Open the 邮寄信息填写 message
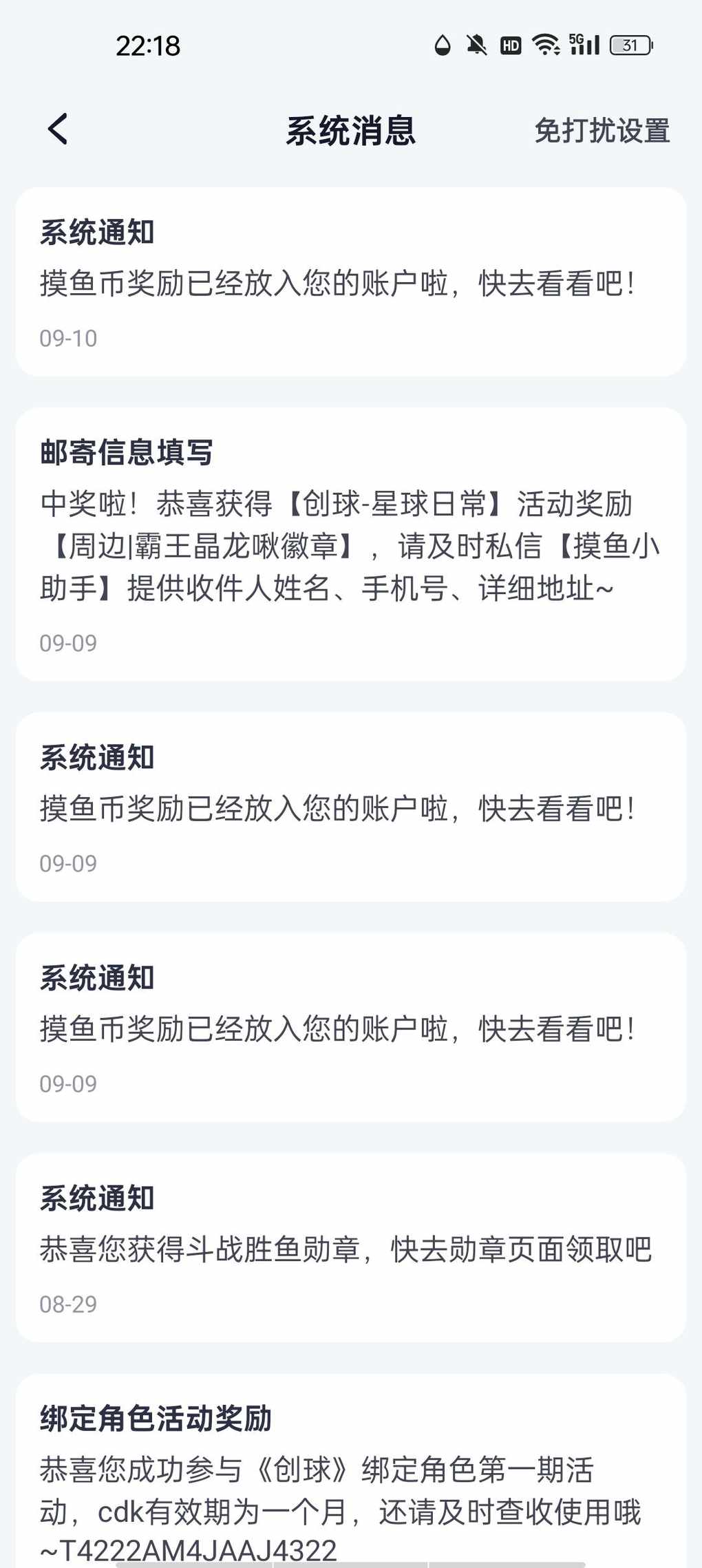 (x=350, y=544)
